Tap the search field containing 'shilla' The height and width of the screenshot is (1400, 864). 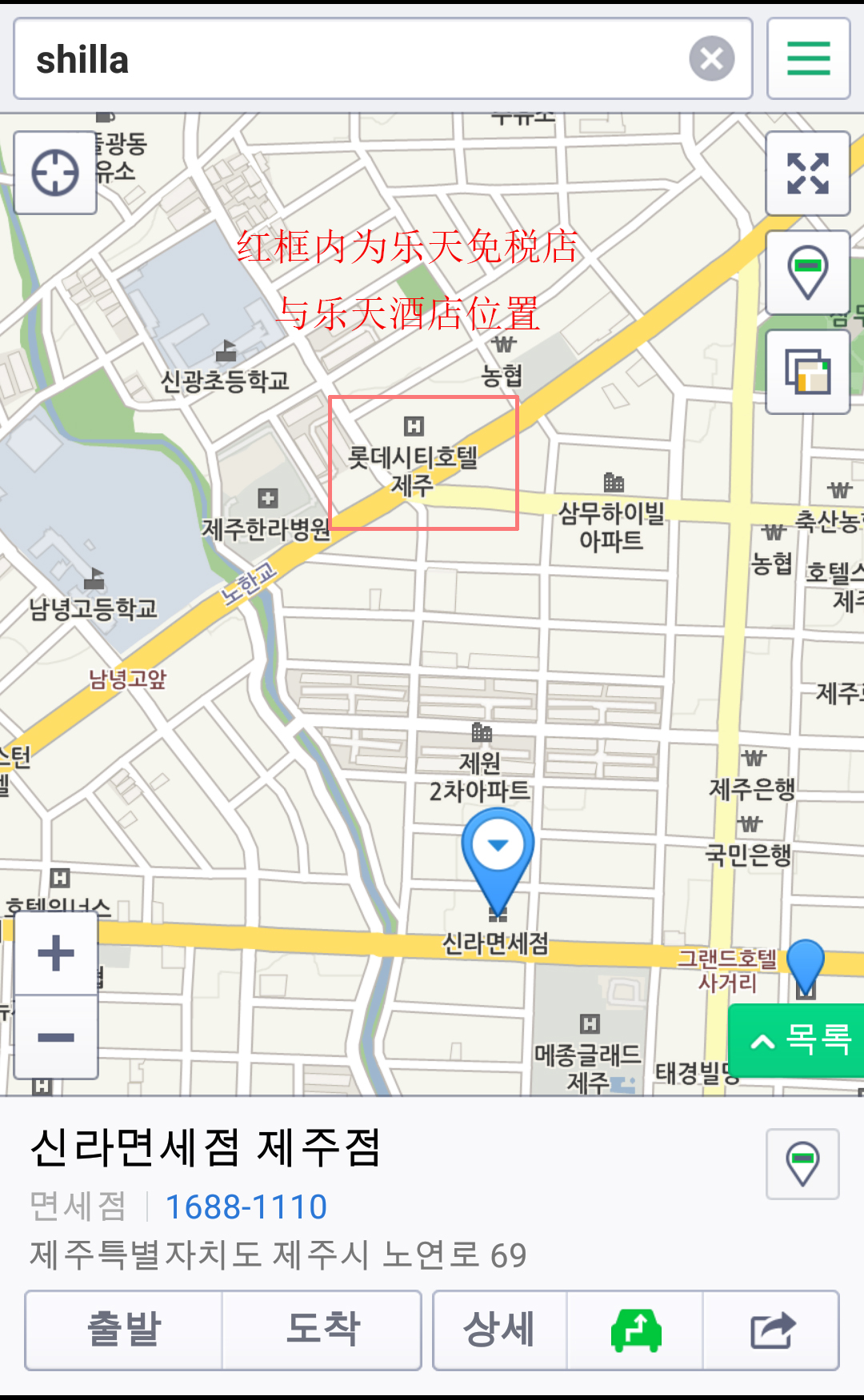352,59
